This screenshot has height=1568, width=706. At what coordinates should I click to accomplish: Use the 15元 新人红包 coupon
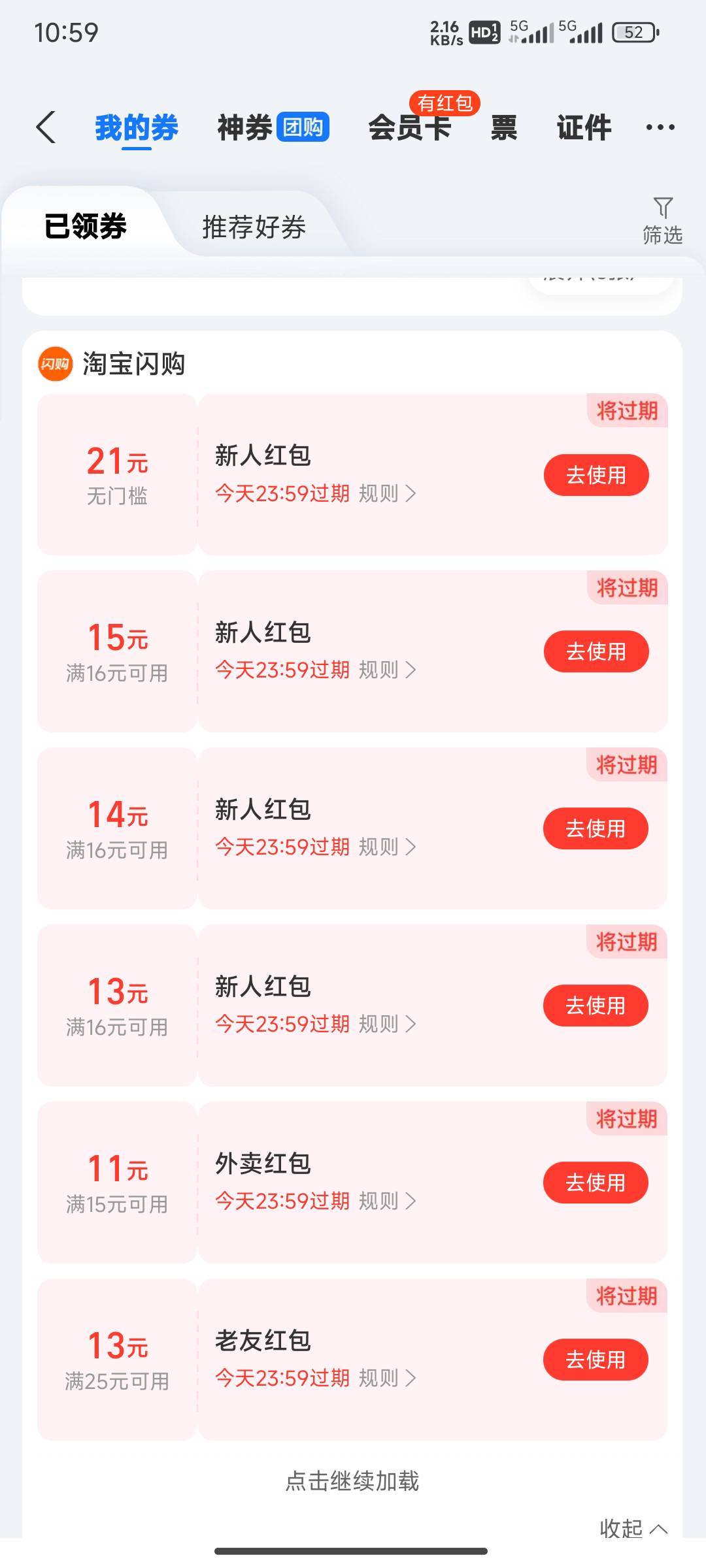tap(596, 651)
